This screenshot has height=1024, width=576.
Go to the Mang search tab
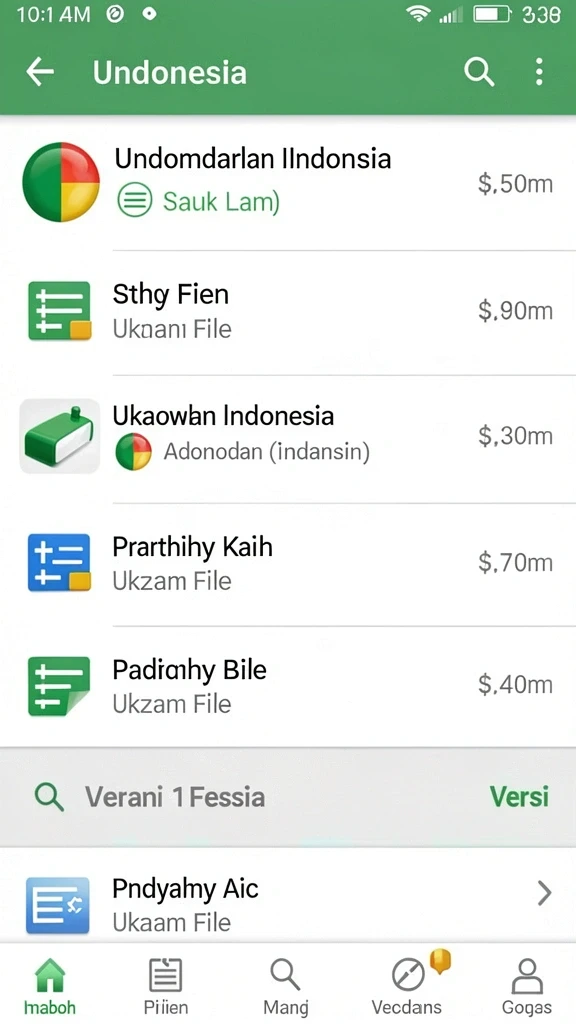tap(285, 985)
